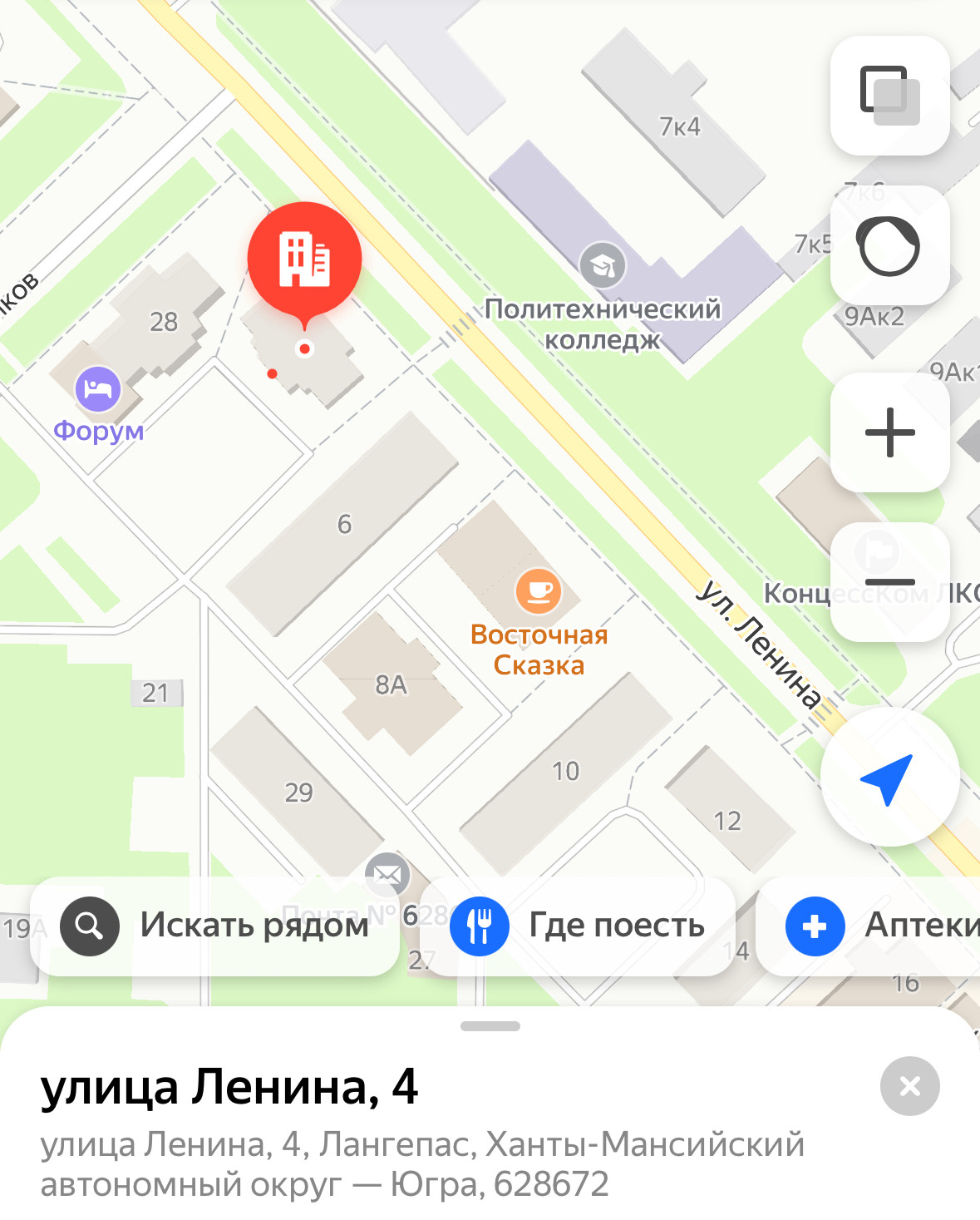The width and height of the screenshot is (980, 1220).
Task: Zoom in with the plus button
Action: coord(890,432)
